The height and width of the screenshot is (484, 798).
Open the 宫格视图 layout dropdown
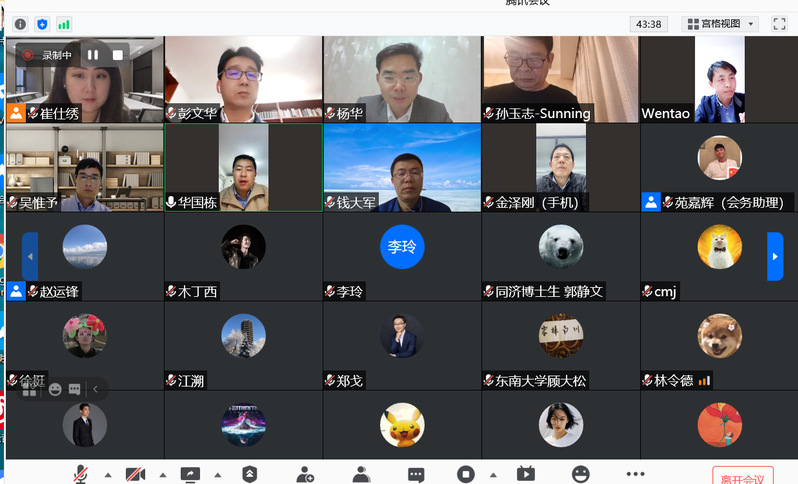720,23
